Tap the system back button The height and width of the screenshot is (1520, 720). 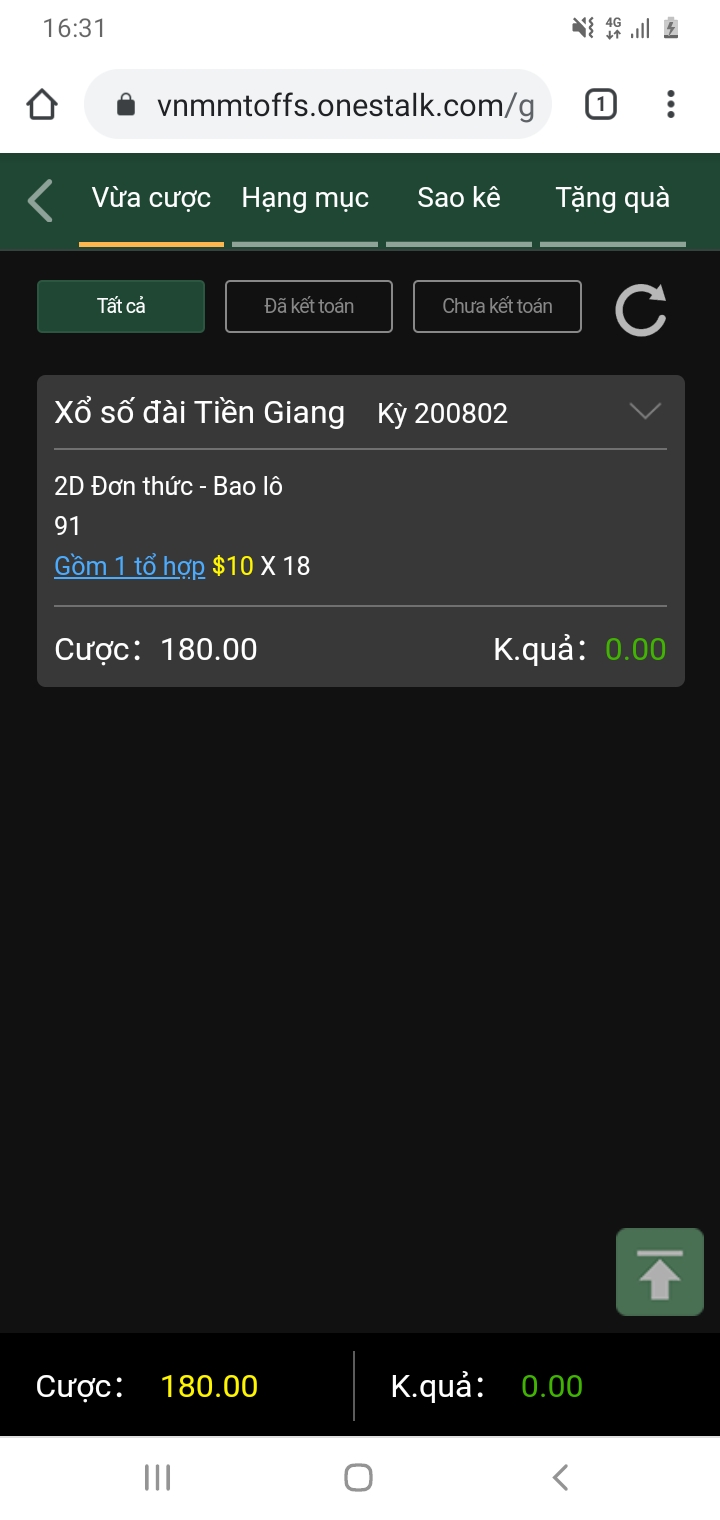[x=561, y=1477]
